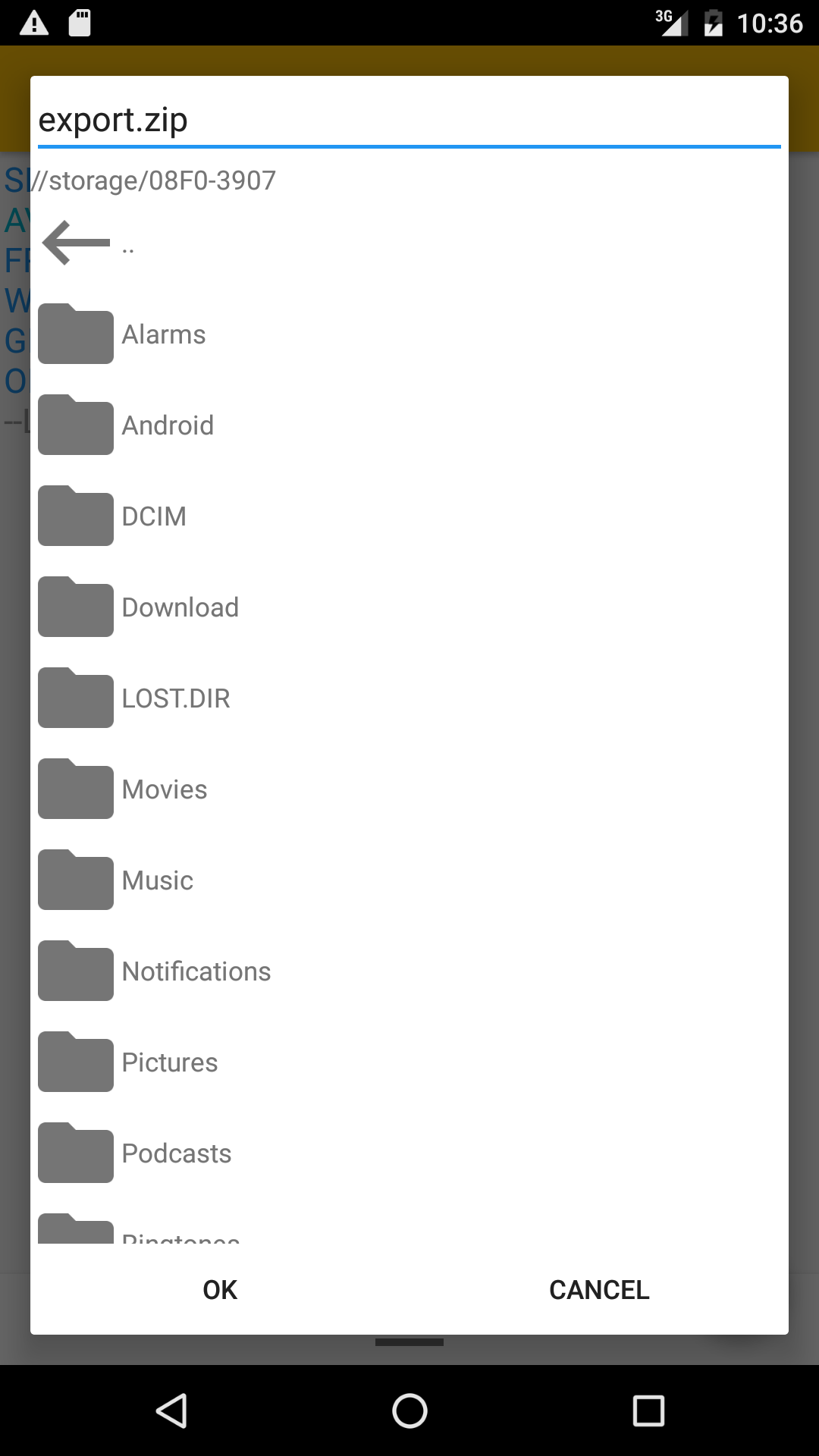
Task: Cancel the export dialog
Action: [599, 1289]
